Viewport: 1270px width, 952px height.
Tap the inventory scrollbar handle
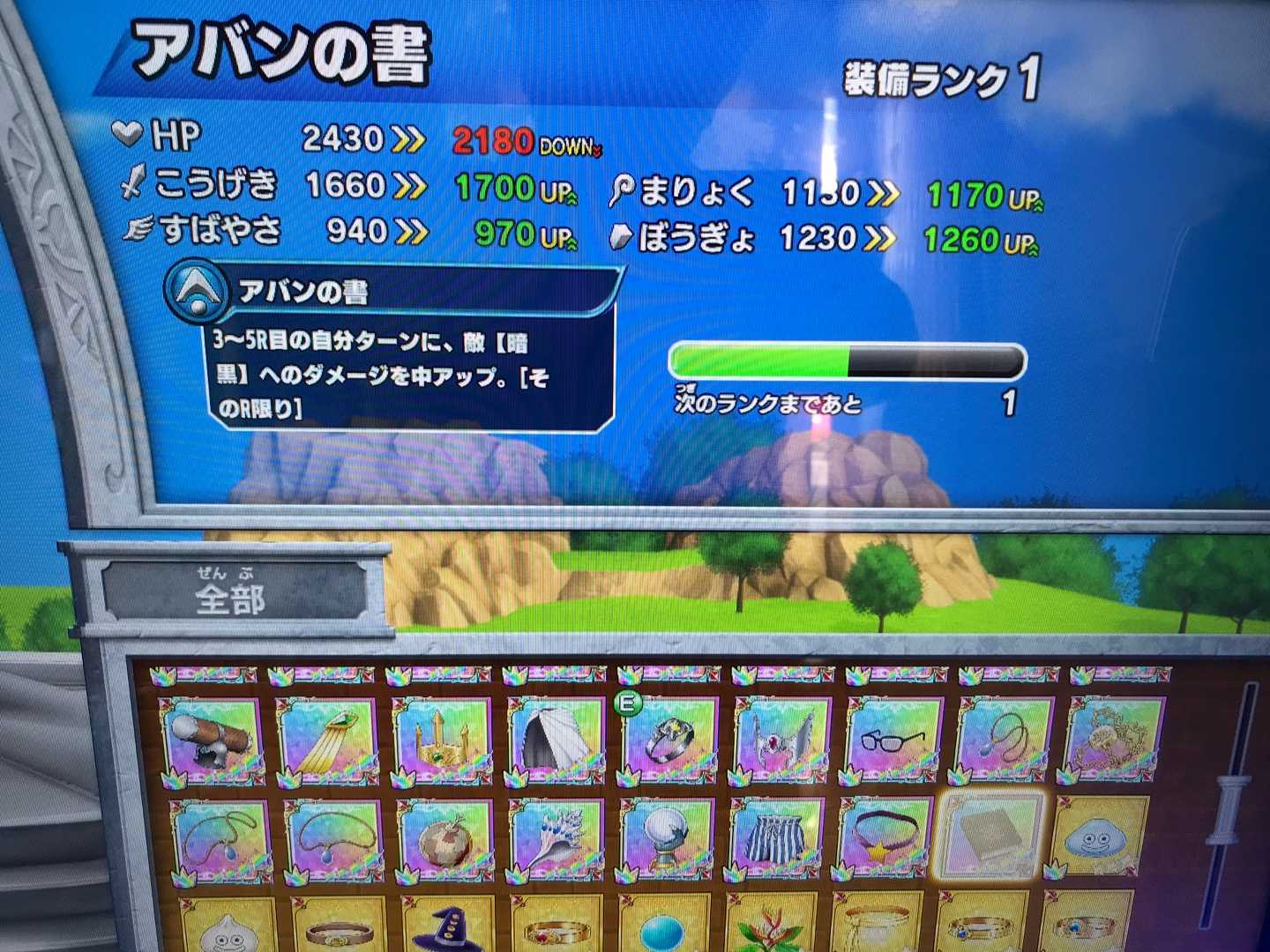(1230, 811)
